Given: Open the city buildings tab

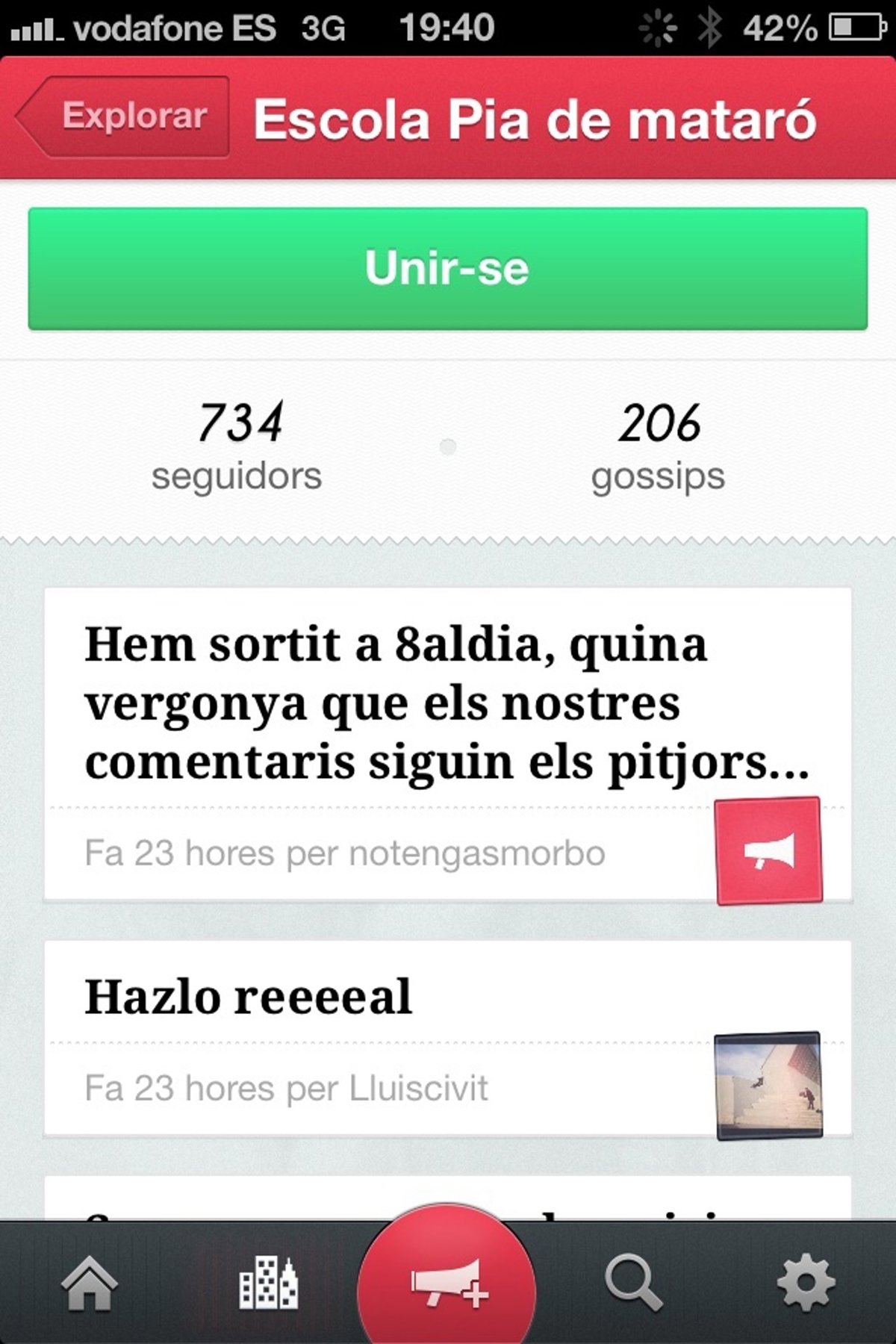Looking at the screenshot, I should [267, 1283].
